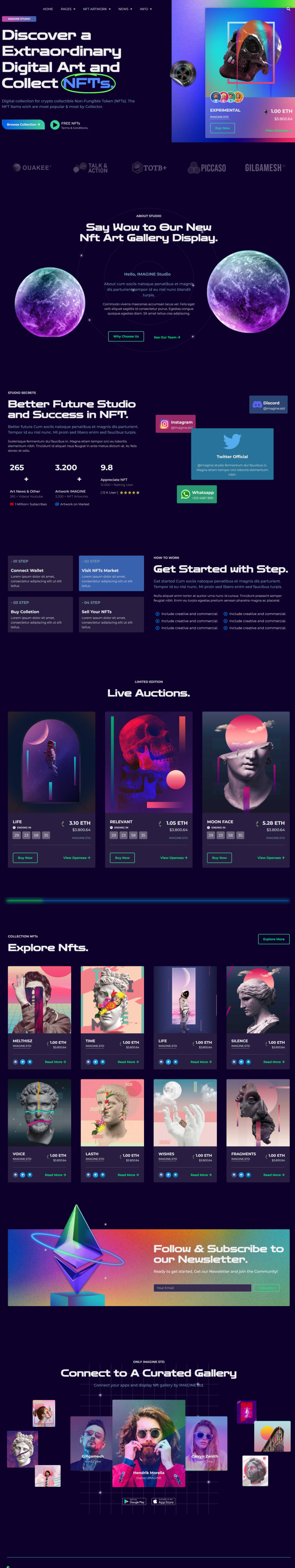Screen dimensions: 295x1568
Task: Tap the Google Play store badge
Action: [x=134, y=1502]
